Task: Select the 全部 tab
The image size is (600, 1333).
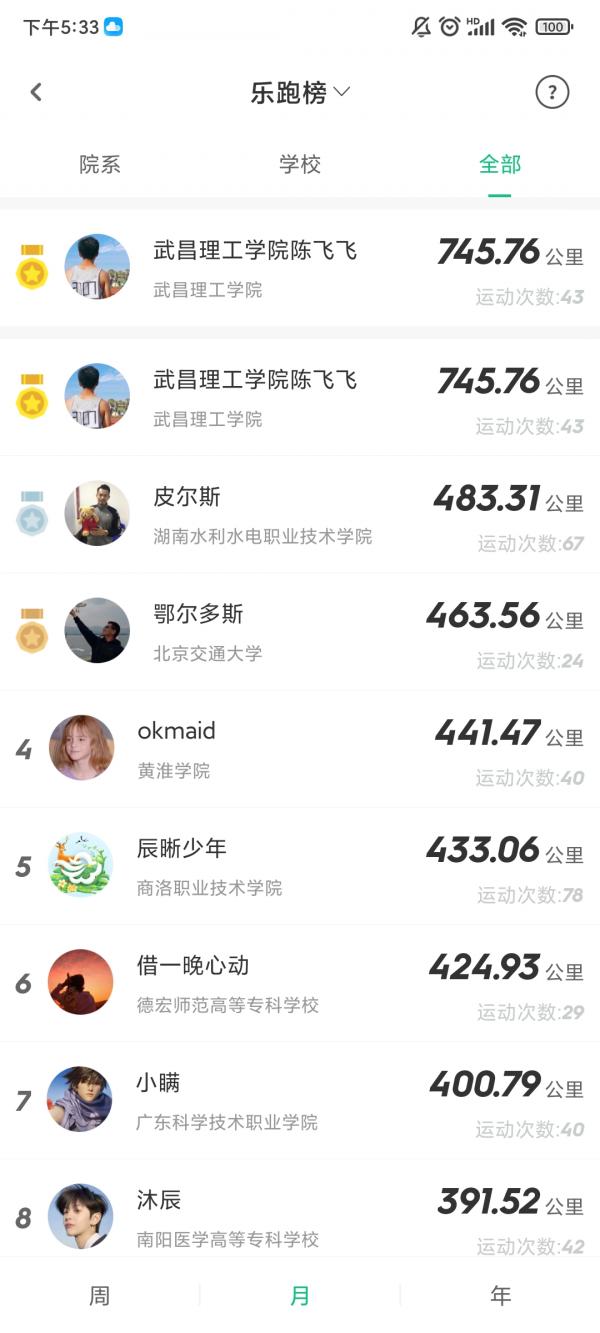Action: (500, 165)
